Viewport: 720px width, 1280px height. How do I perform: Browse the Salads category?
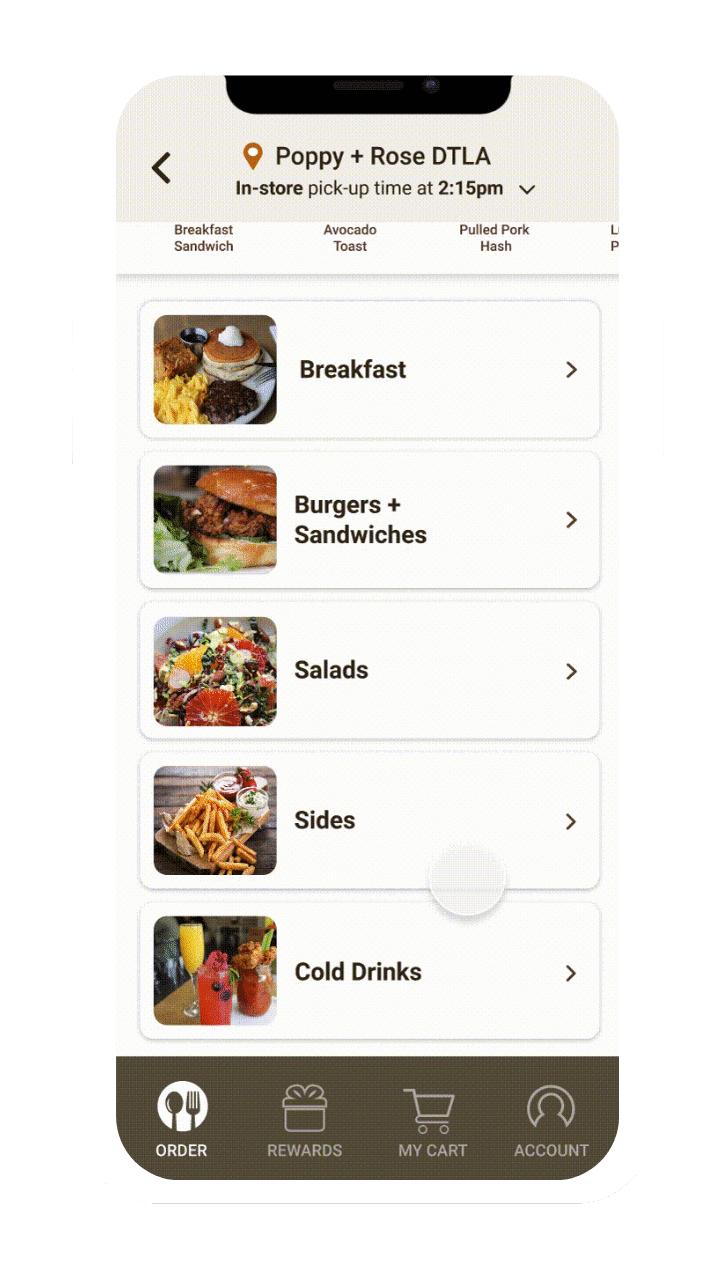coord(369,671)
